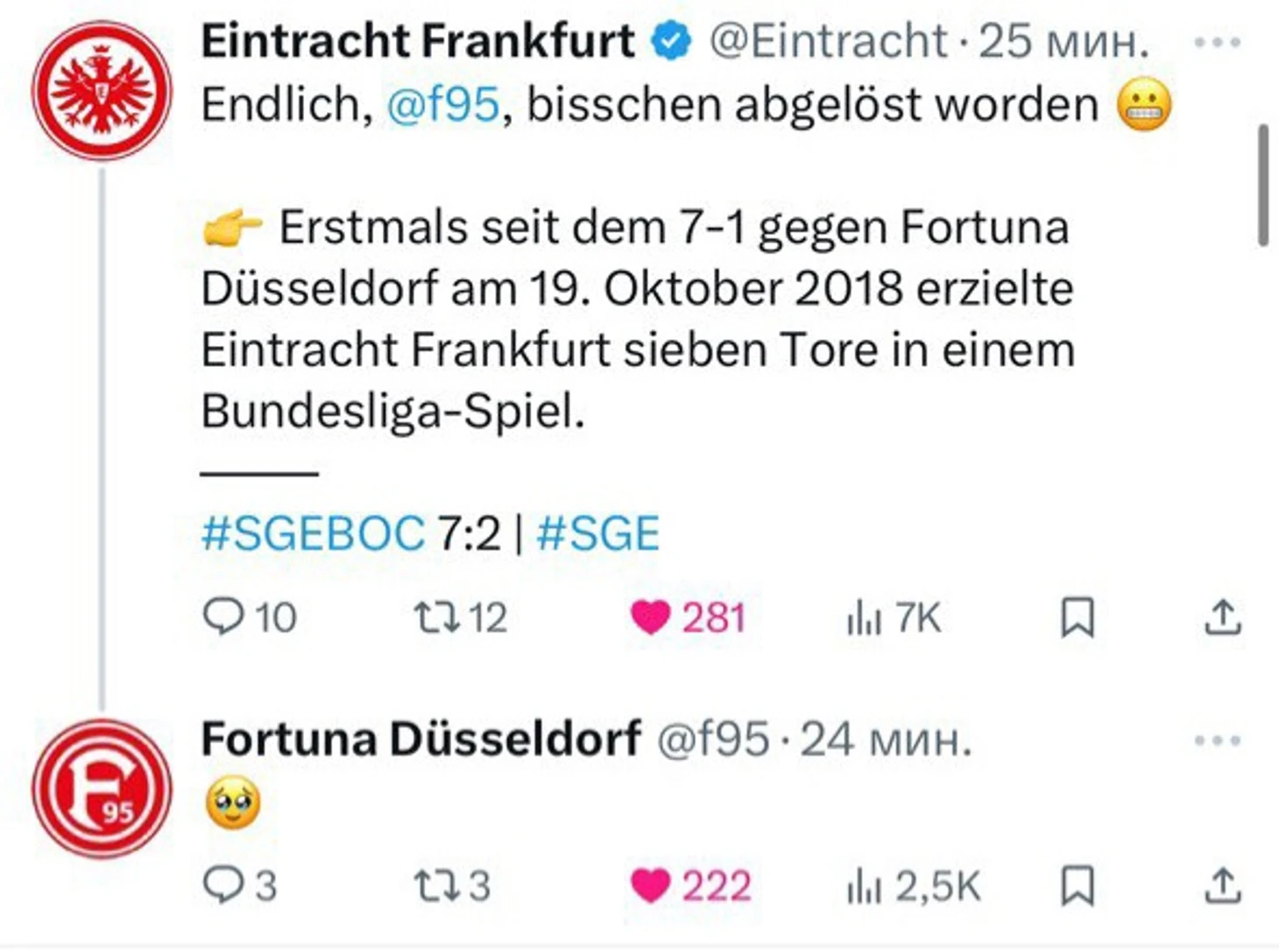Bookmark Eintracht Frankfurt's tweet

(x=1077, y=617)
